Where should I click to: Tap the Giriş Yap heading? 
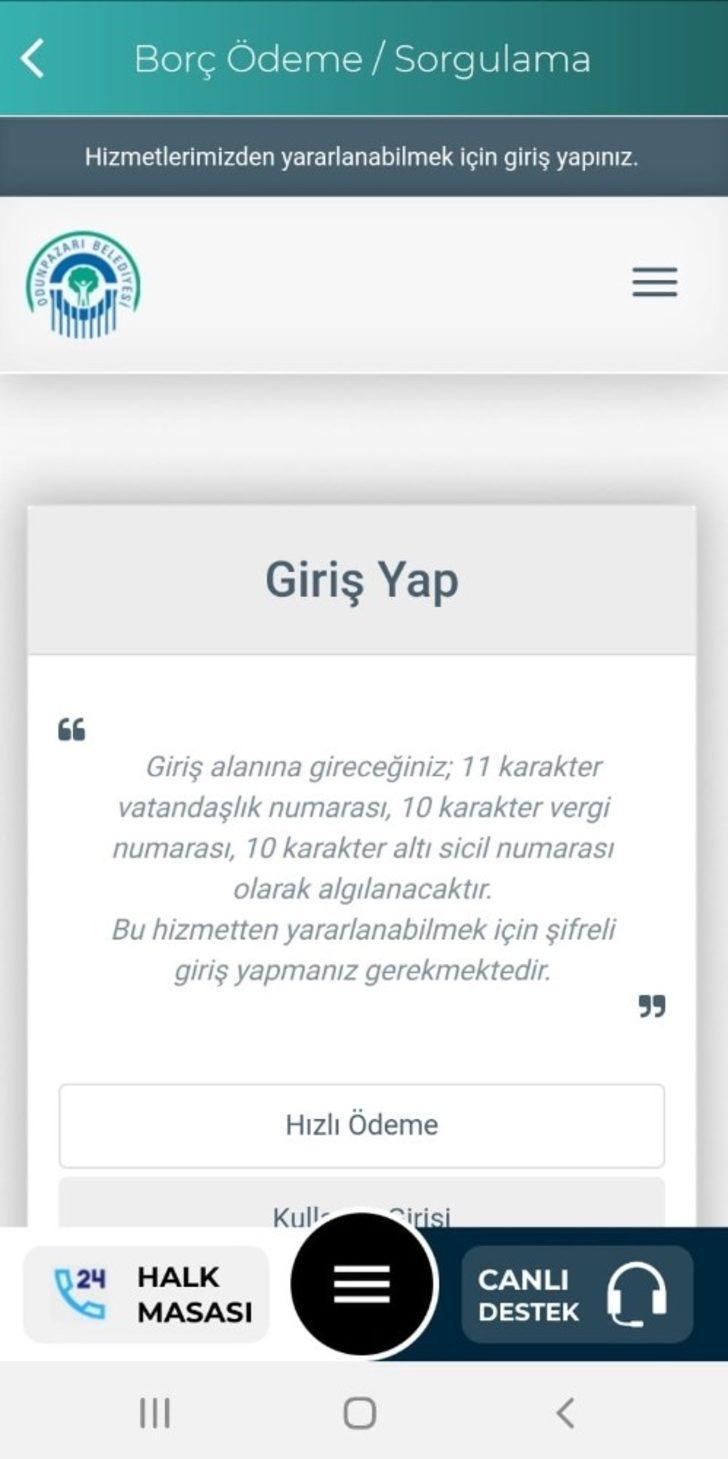point(363,578)
